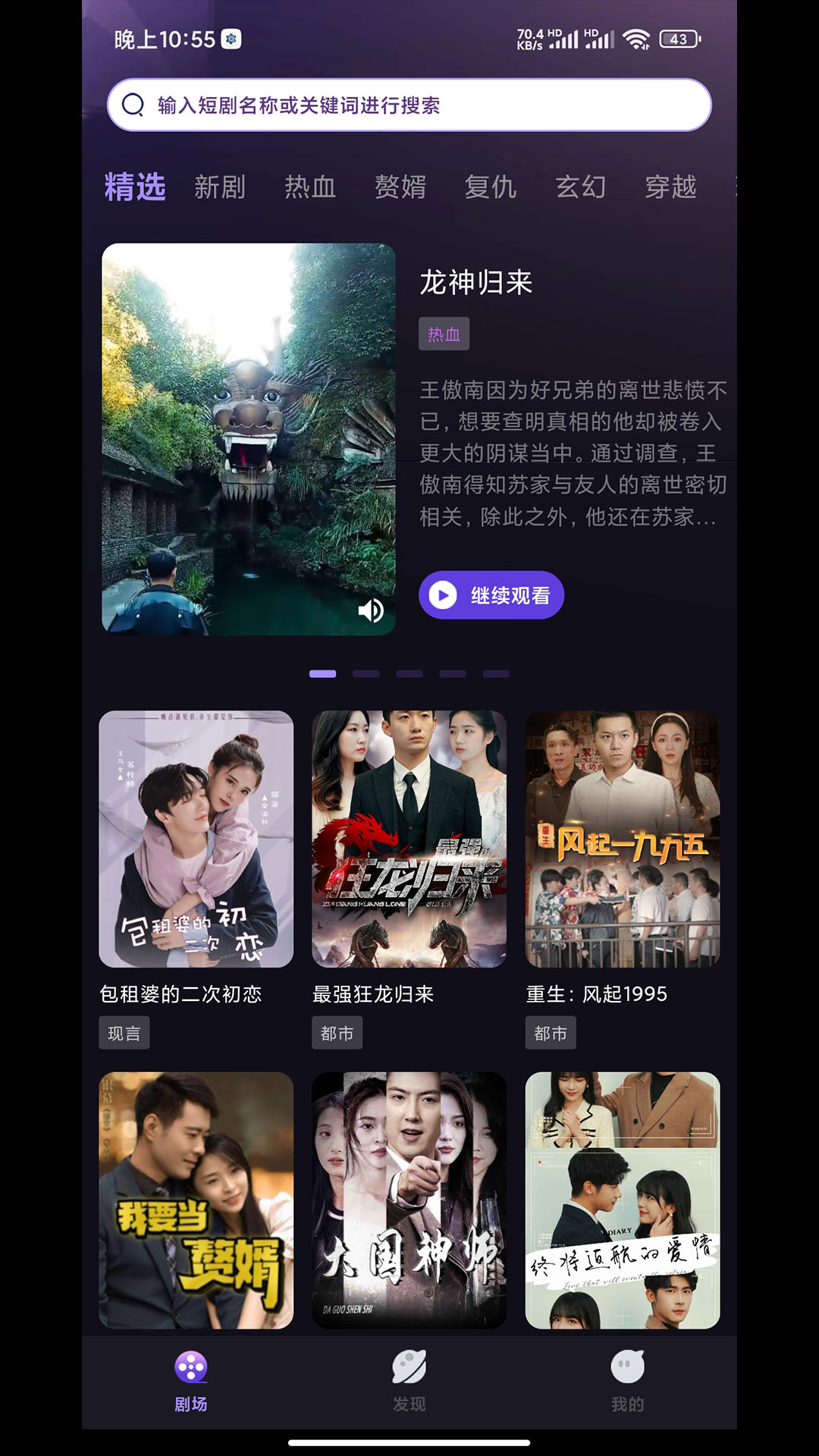The height and width of the screenshot is (1456, 819).
Task: Open the 赘婿 category tab
Action: pos(400,187)
